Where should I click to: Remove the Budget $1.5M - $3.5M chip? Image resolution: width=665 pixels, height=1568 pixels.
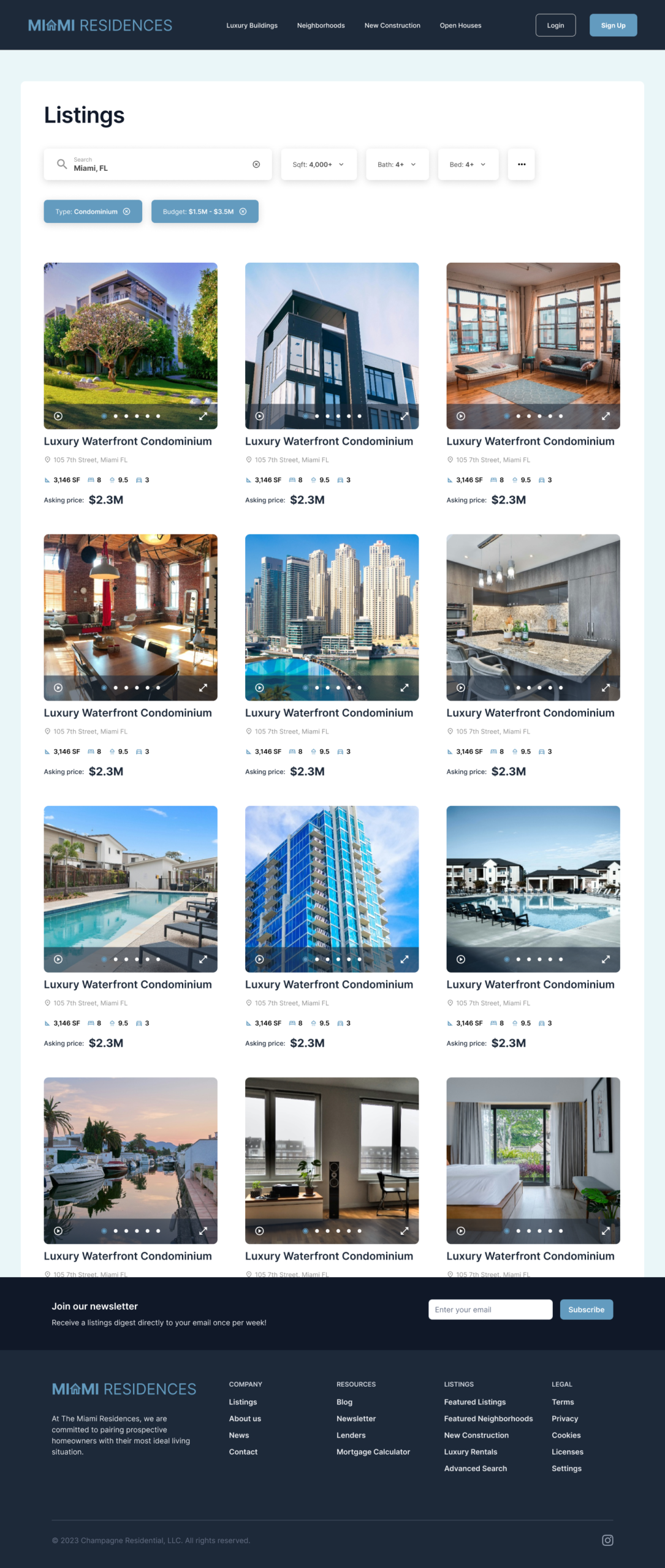[x=243, y=211]
